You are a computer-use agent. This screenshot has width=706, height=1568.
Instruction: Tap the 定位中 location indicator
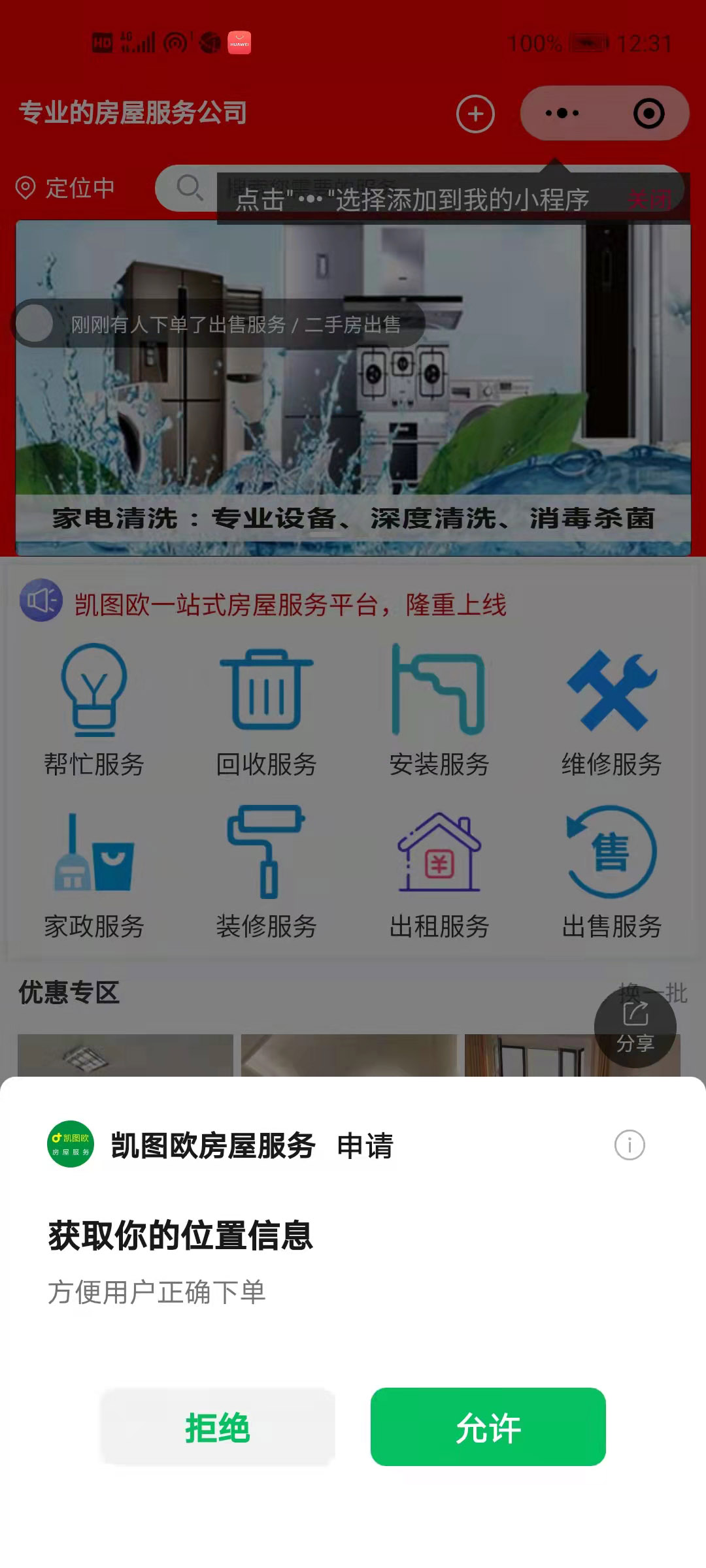tap(65, 188)
